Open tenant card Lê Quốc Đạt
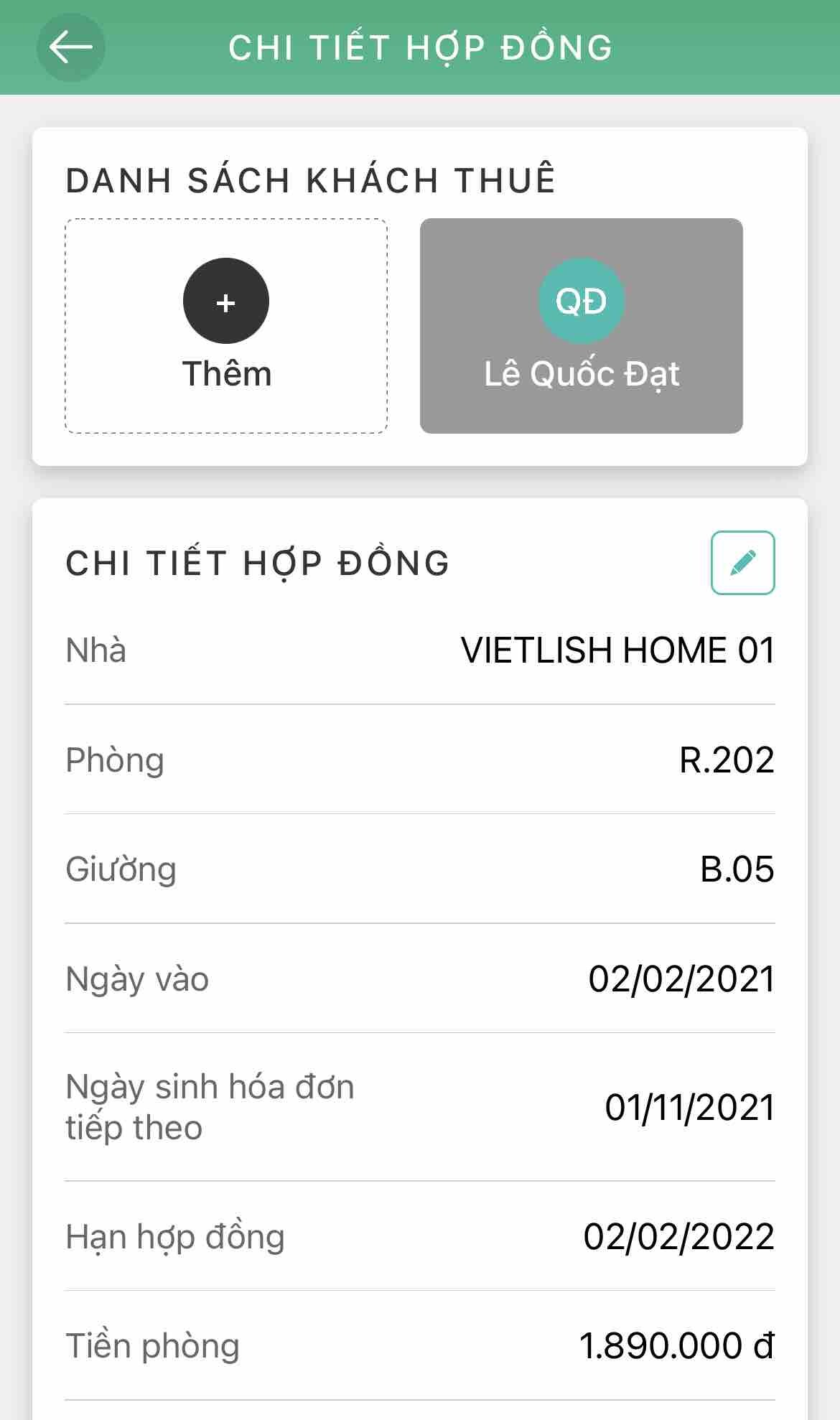The image size is (840, 1420). click(581, 325)
